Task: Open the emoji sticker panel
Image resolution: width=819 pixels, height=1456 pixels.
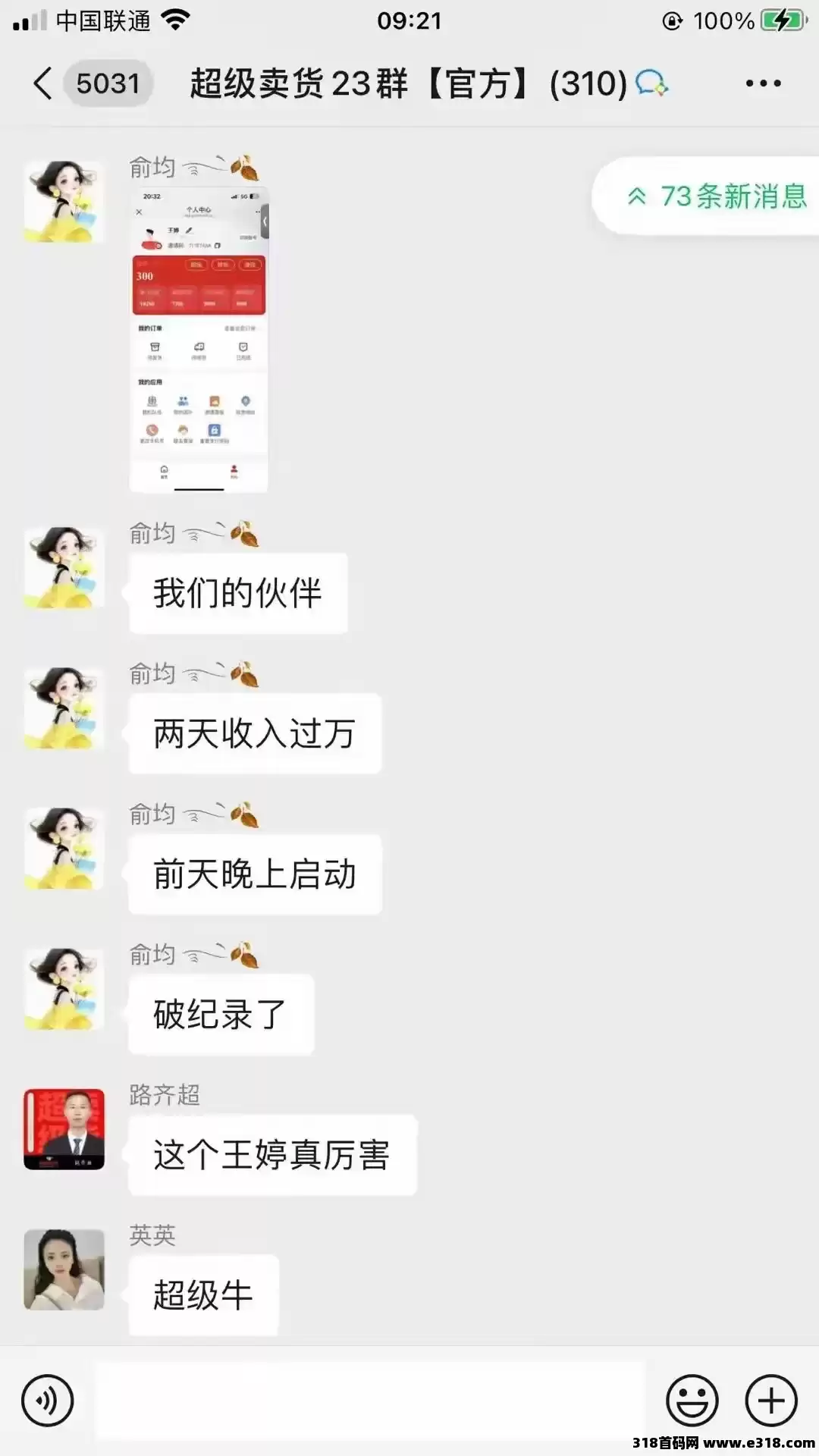Action: point(692,1401)
